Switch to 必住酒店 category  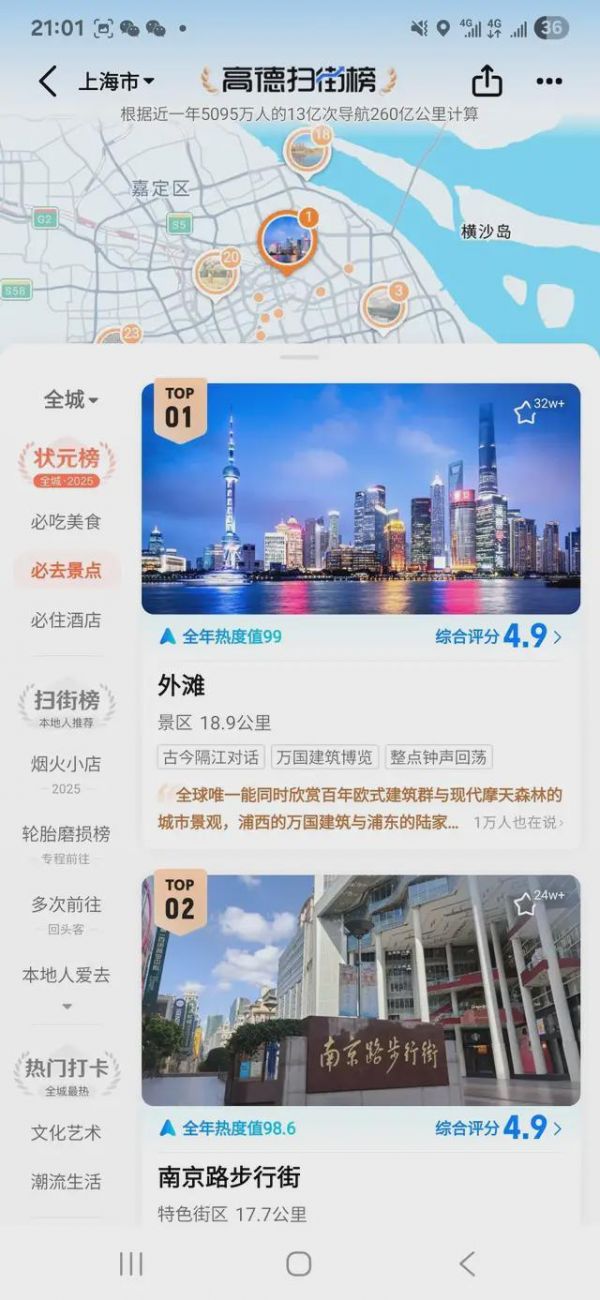[66, 619]
